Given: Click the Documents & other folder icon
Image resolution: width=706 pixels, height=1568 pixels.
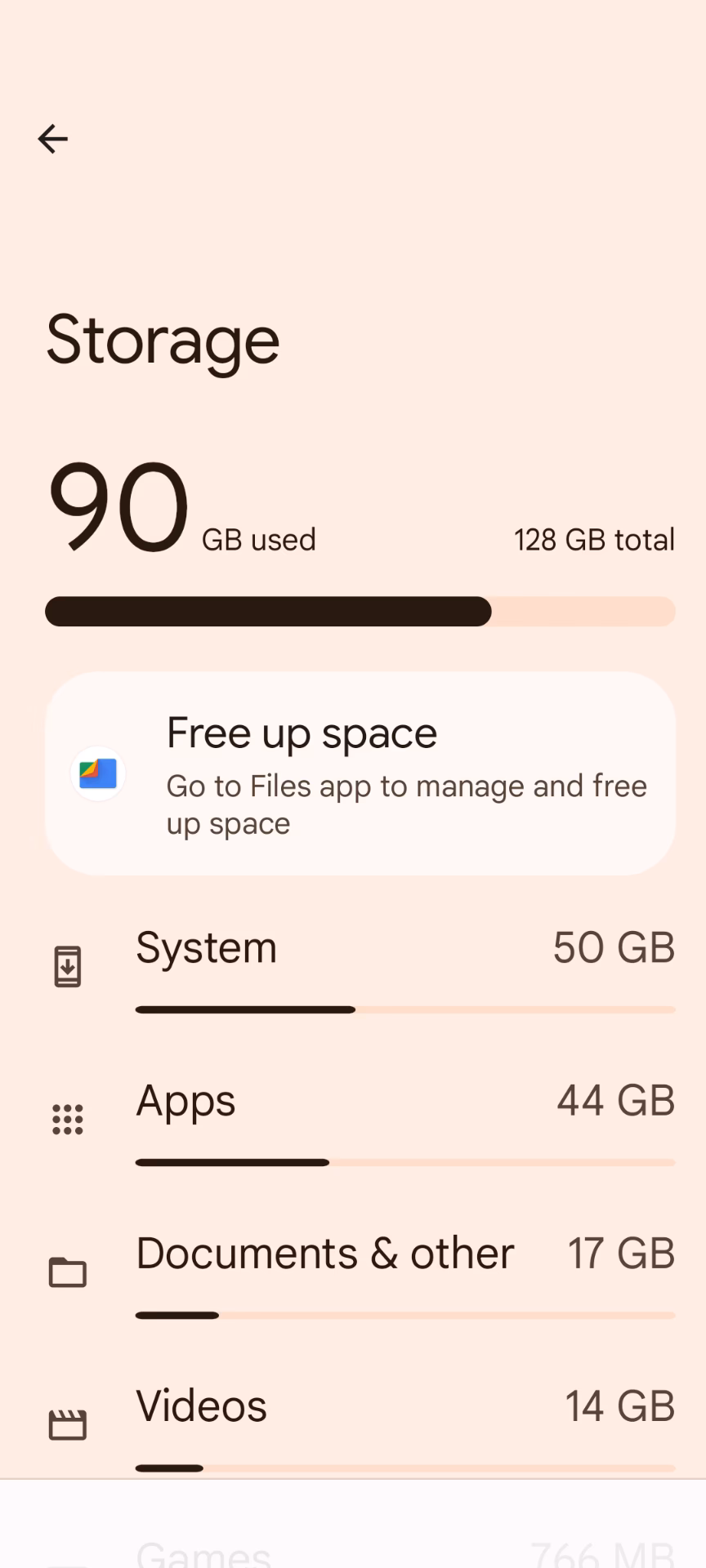Looking at the screenshot, I should click(67, 1271).
